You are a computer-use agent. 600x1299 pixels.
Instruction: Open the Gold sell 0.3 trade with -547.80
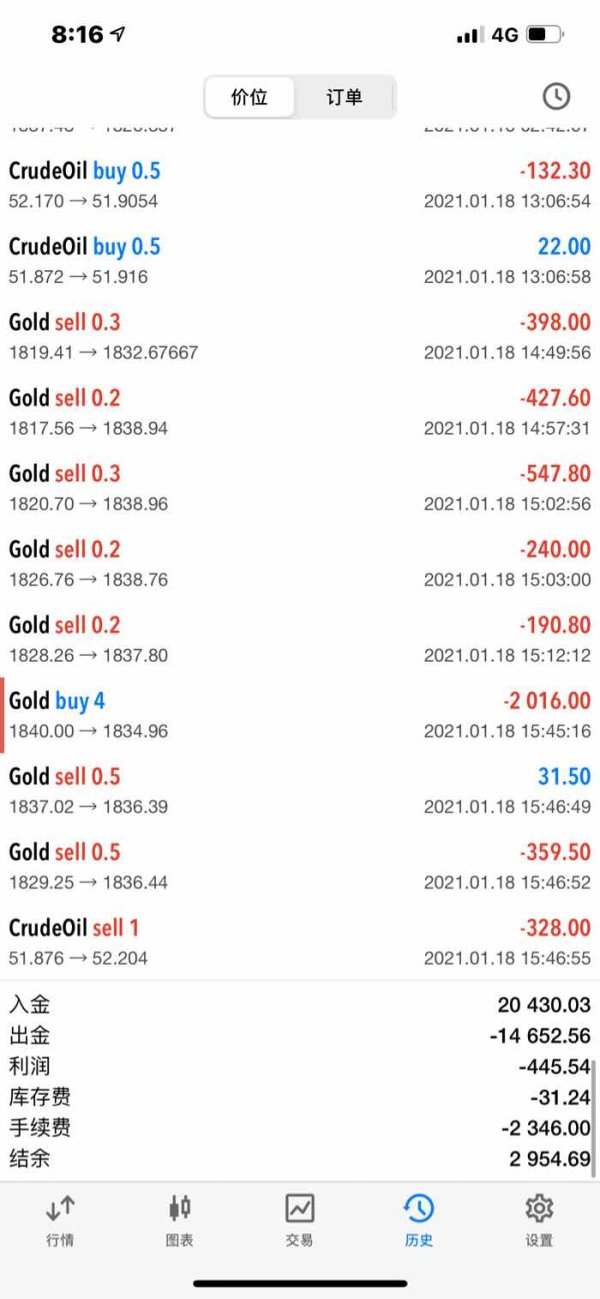300,488
